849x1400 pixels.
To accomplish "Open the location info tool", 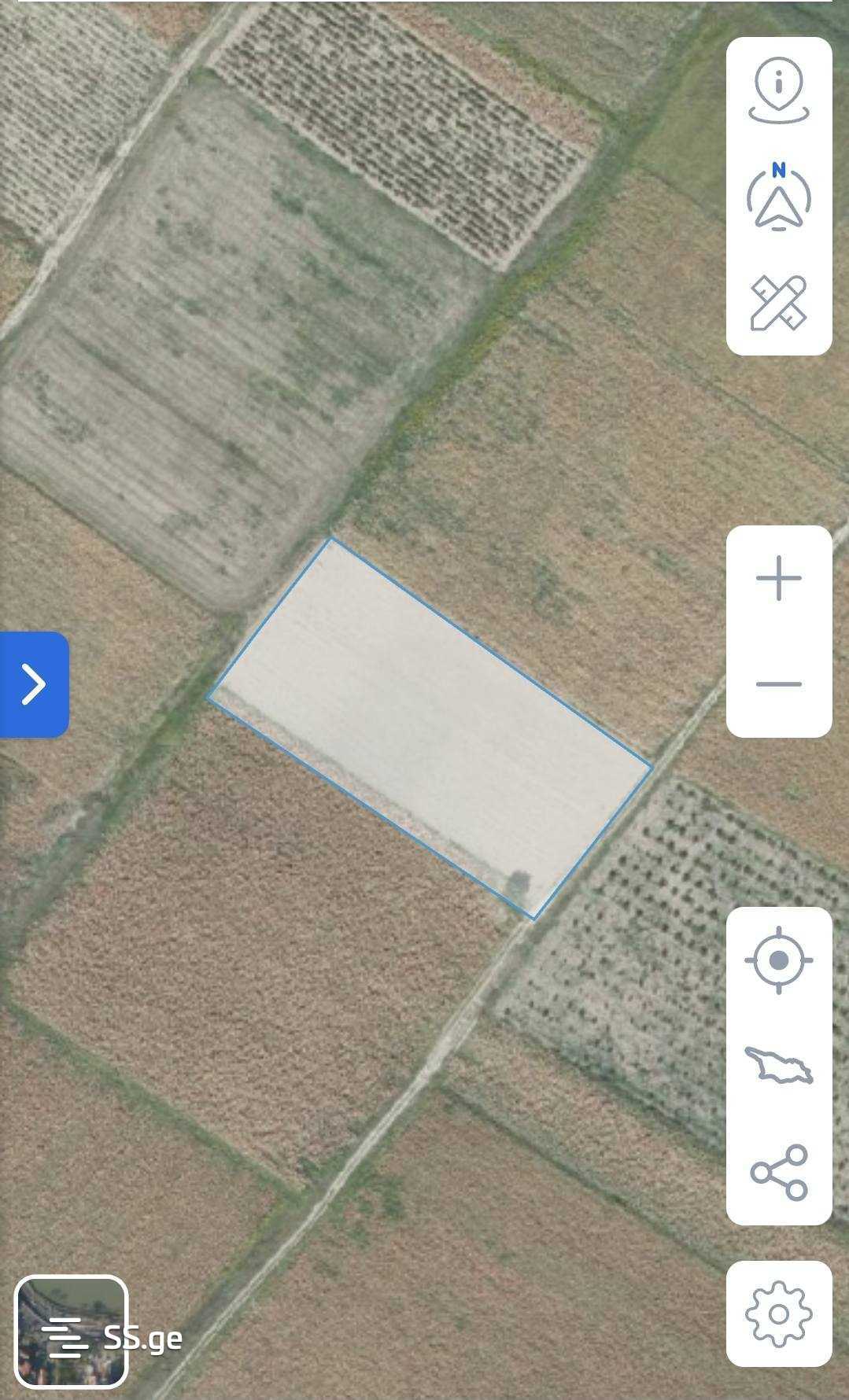I will (x=778, y=90).
